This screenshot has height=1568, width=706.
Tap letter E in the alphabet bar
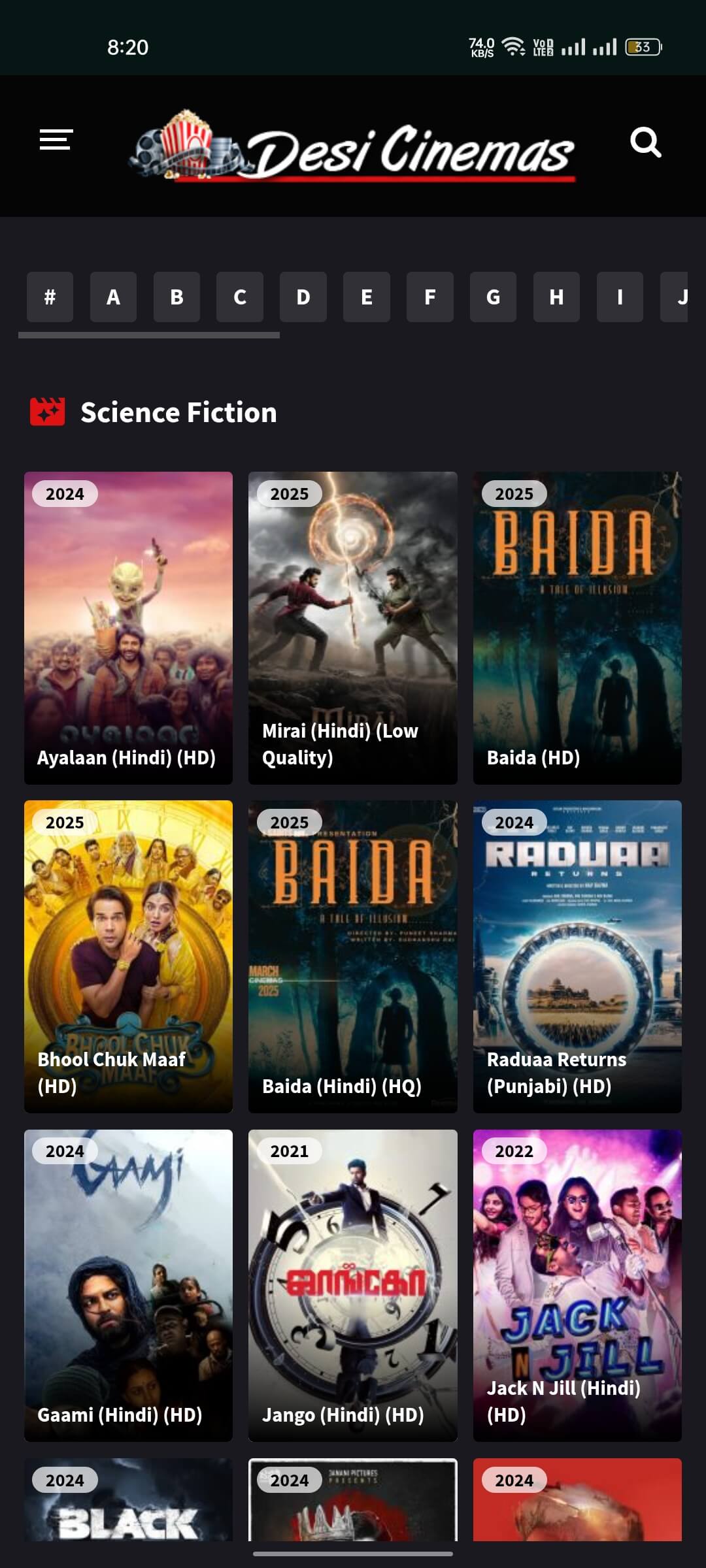367,297
